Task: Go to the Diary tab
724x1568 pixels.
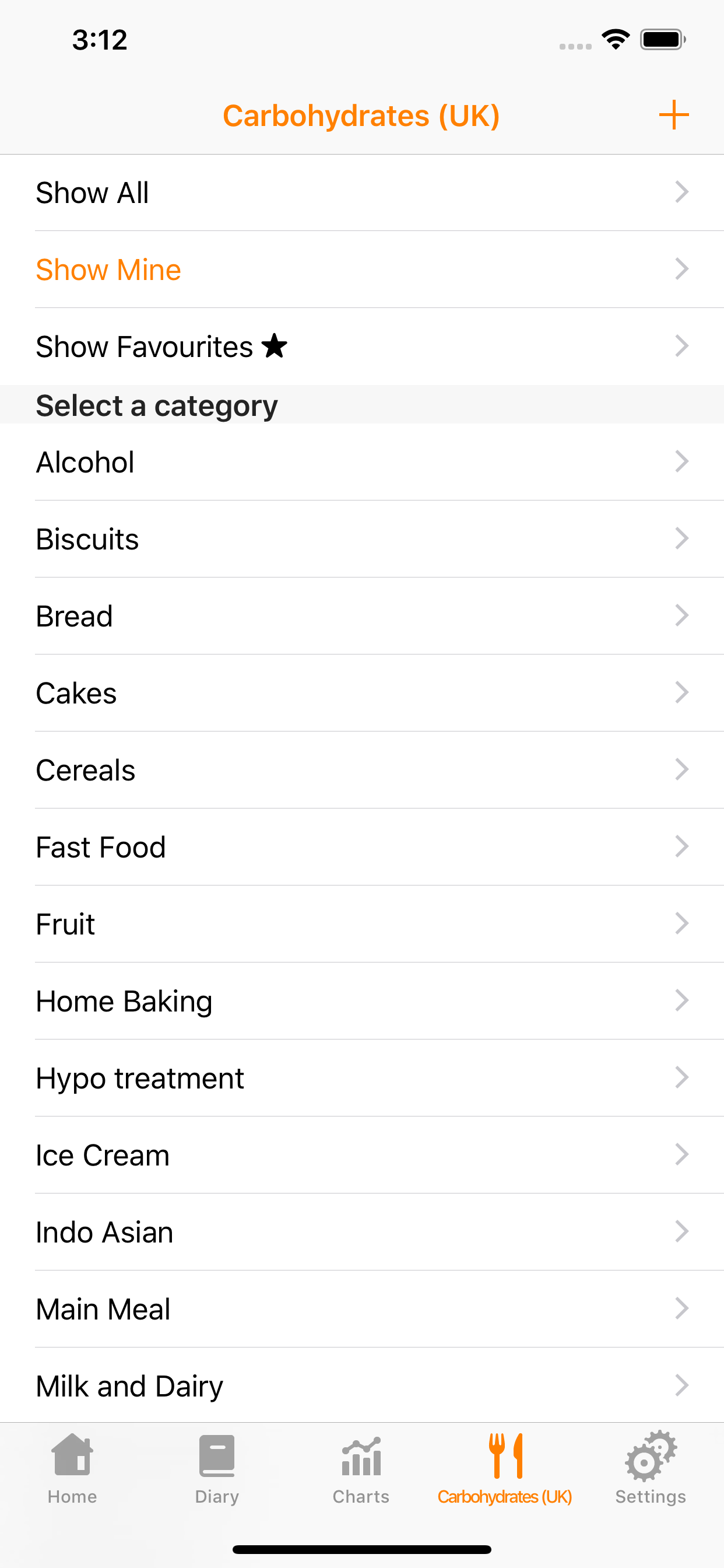Action: (x=217, y=1468)
